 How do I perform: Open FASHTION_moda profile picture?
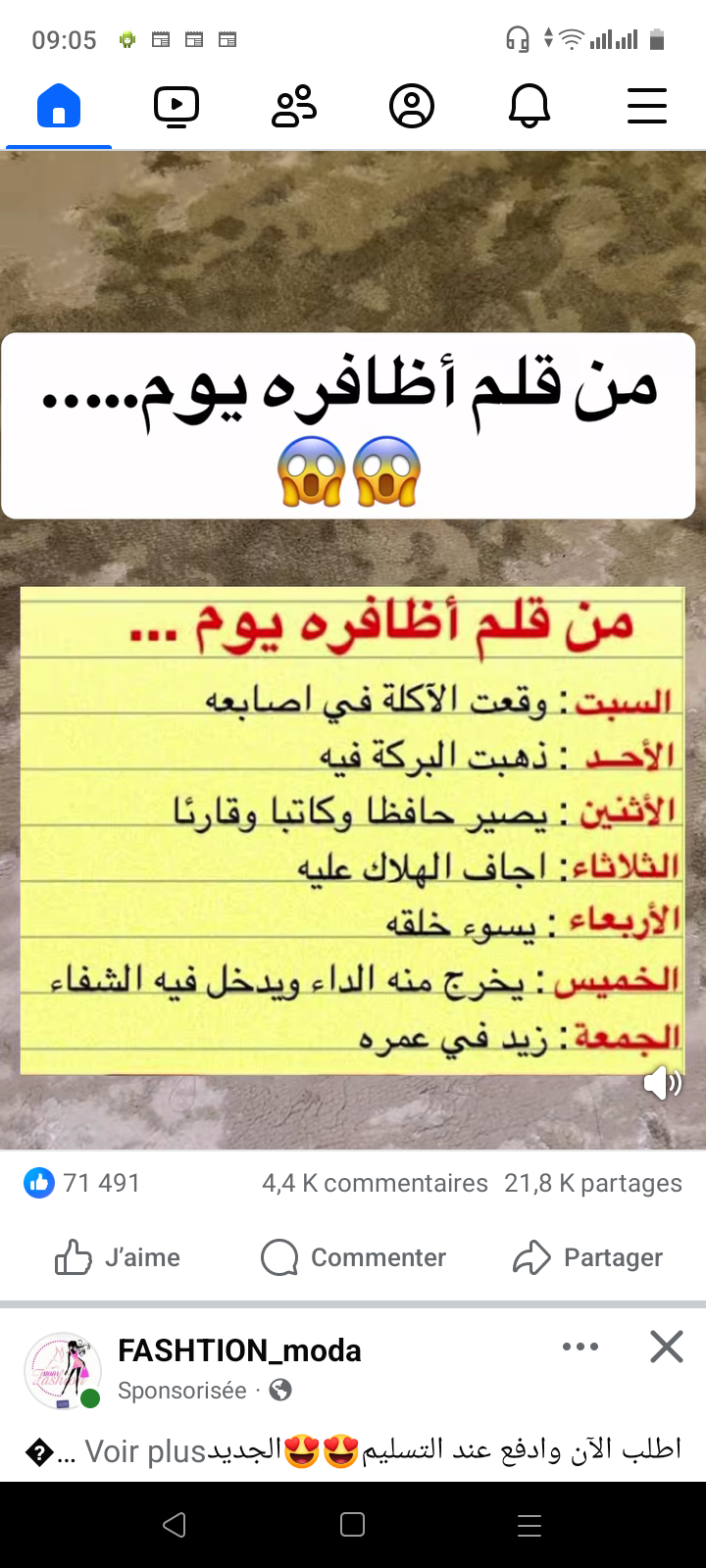(63, 1369)
